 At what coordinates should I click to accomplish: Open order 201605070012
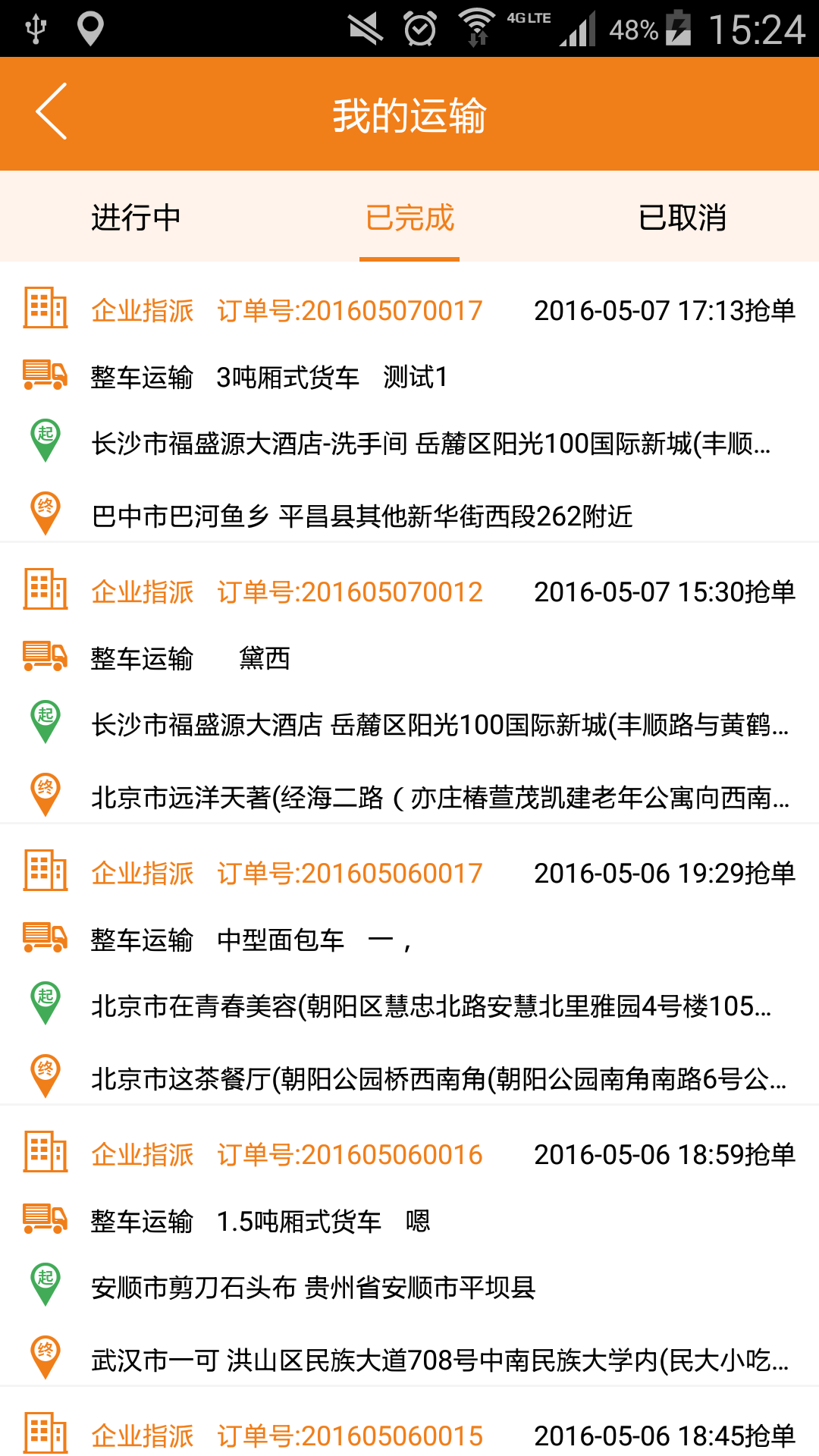coord(409,683)
